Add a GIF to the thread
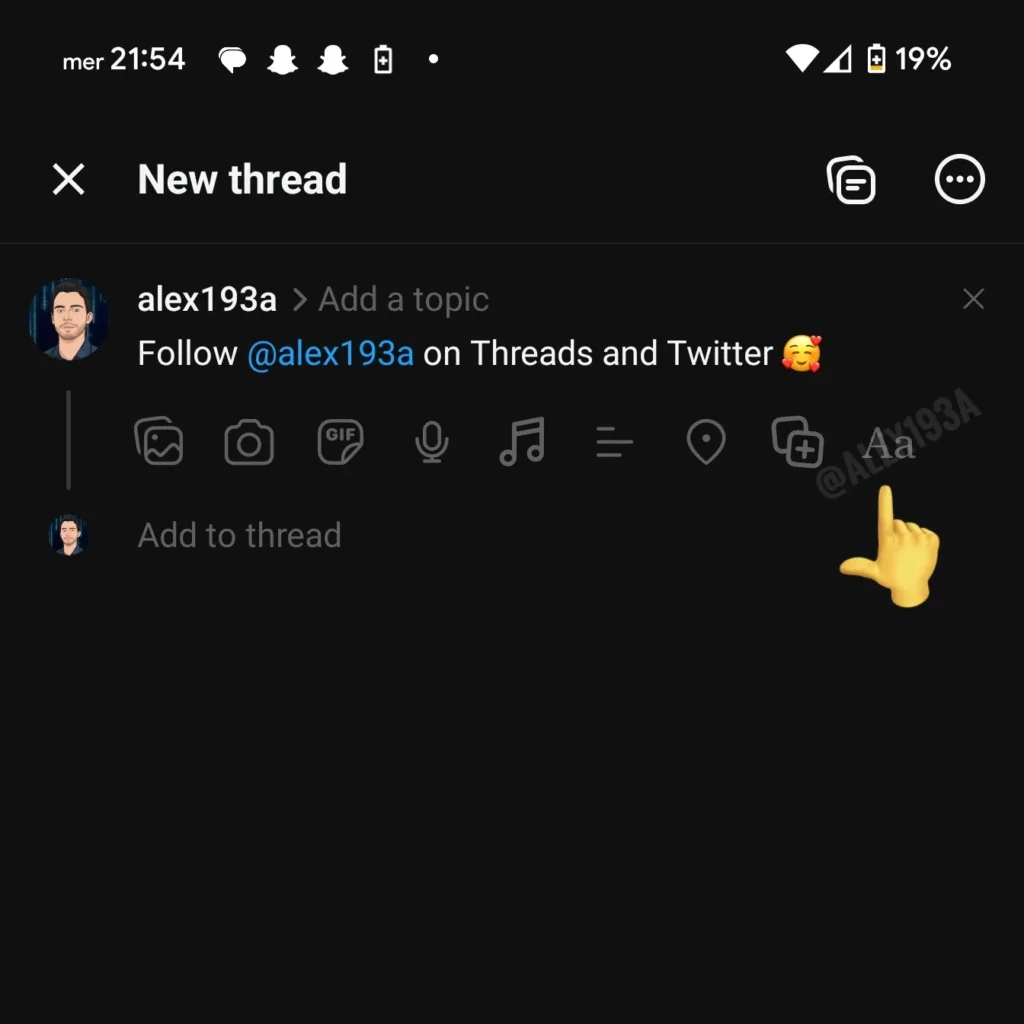1024x1024 pixels. [340, 441]
